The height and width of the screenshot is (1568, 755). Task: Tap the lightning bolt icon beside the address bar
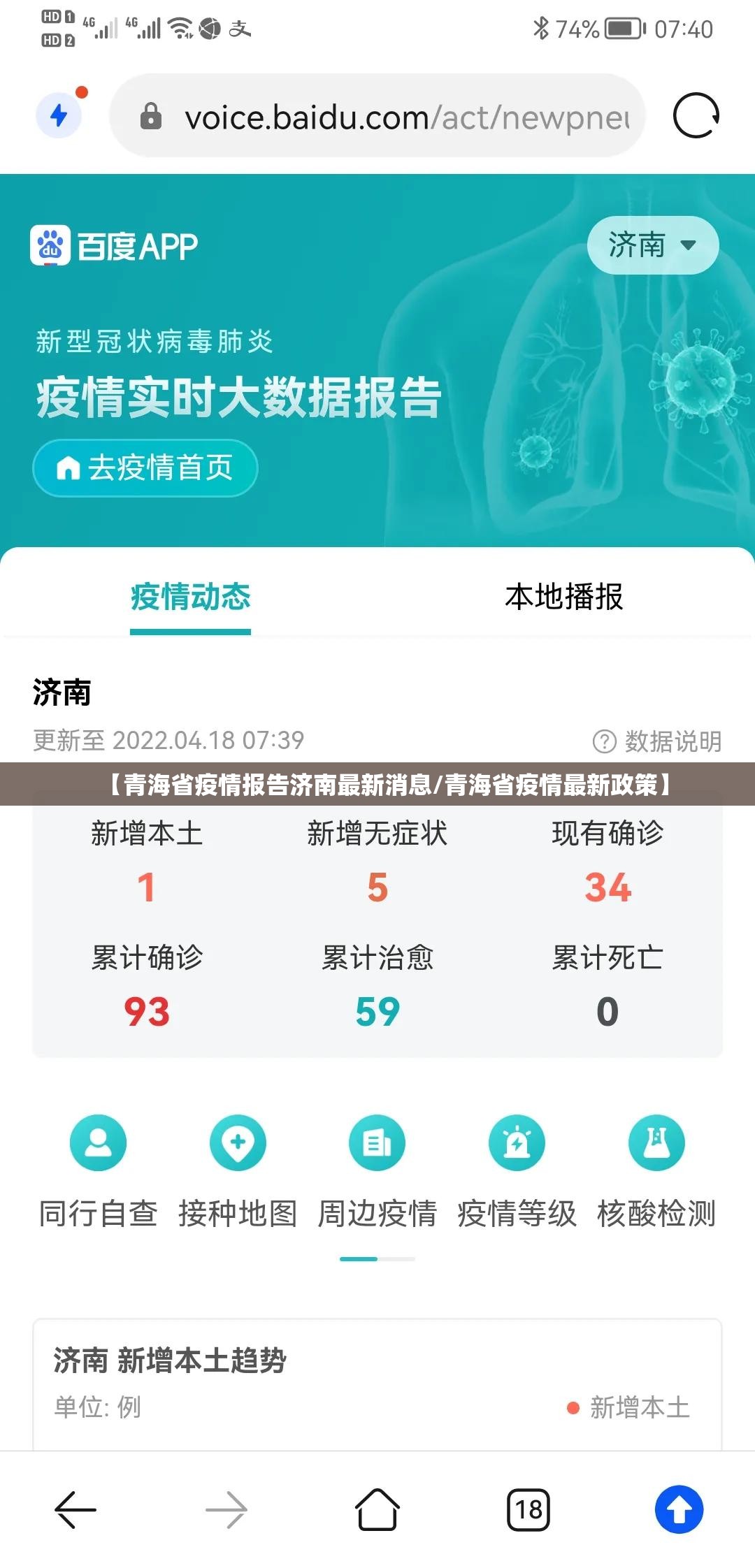click(60, 116)
